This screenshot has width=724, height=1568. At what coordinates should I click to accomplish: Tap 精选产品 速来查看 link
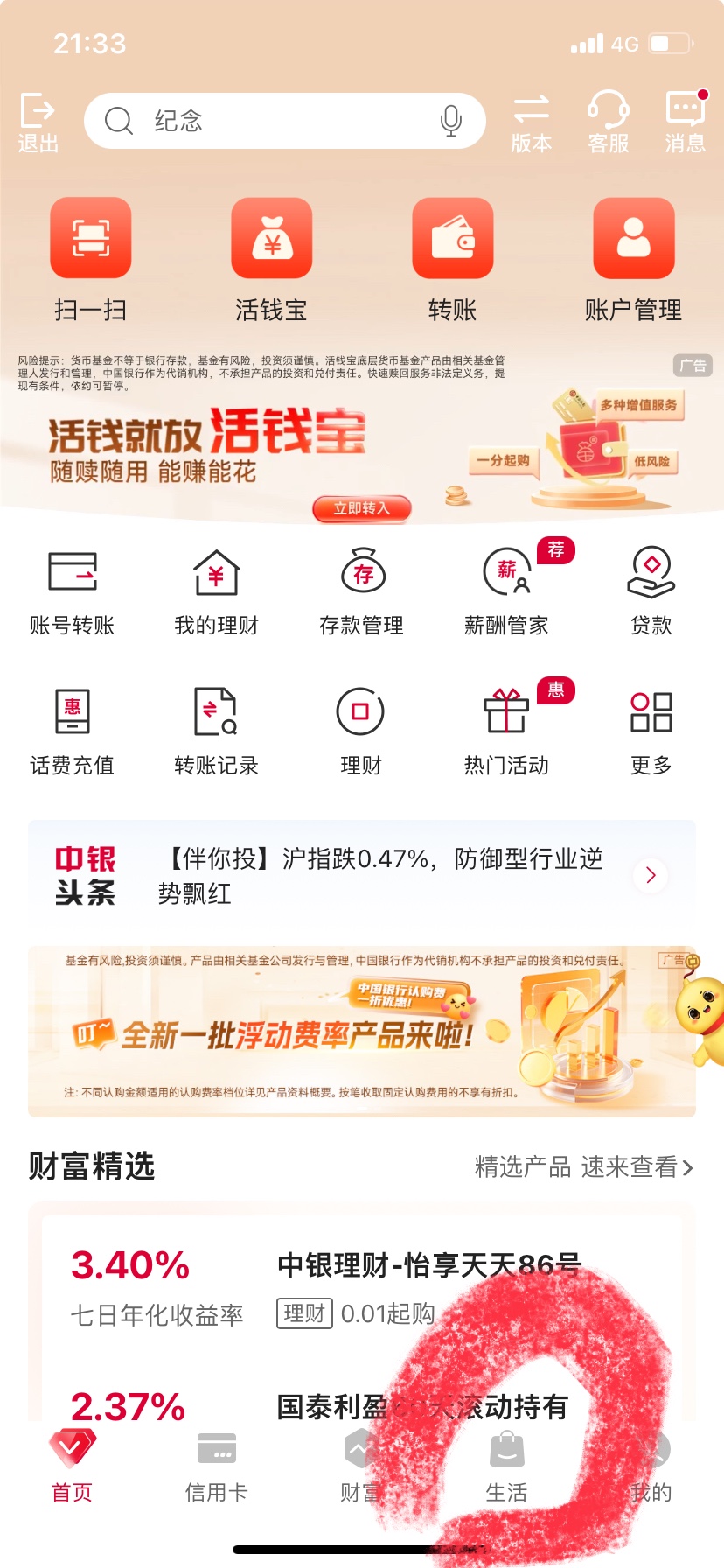(x=583, y=1166)
